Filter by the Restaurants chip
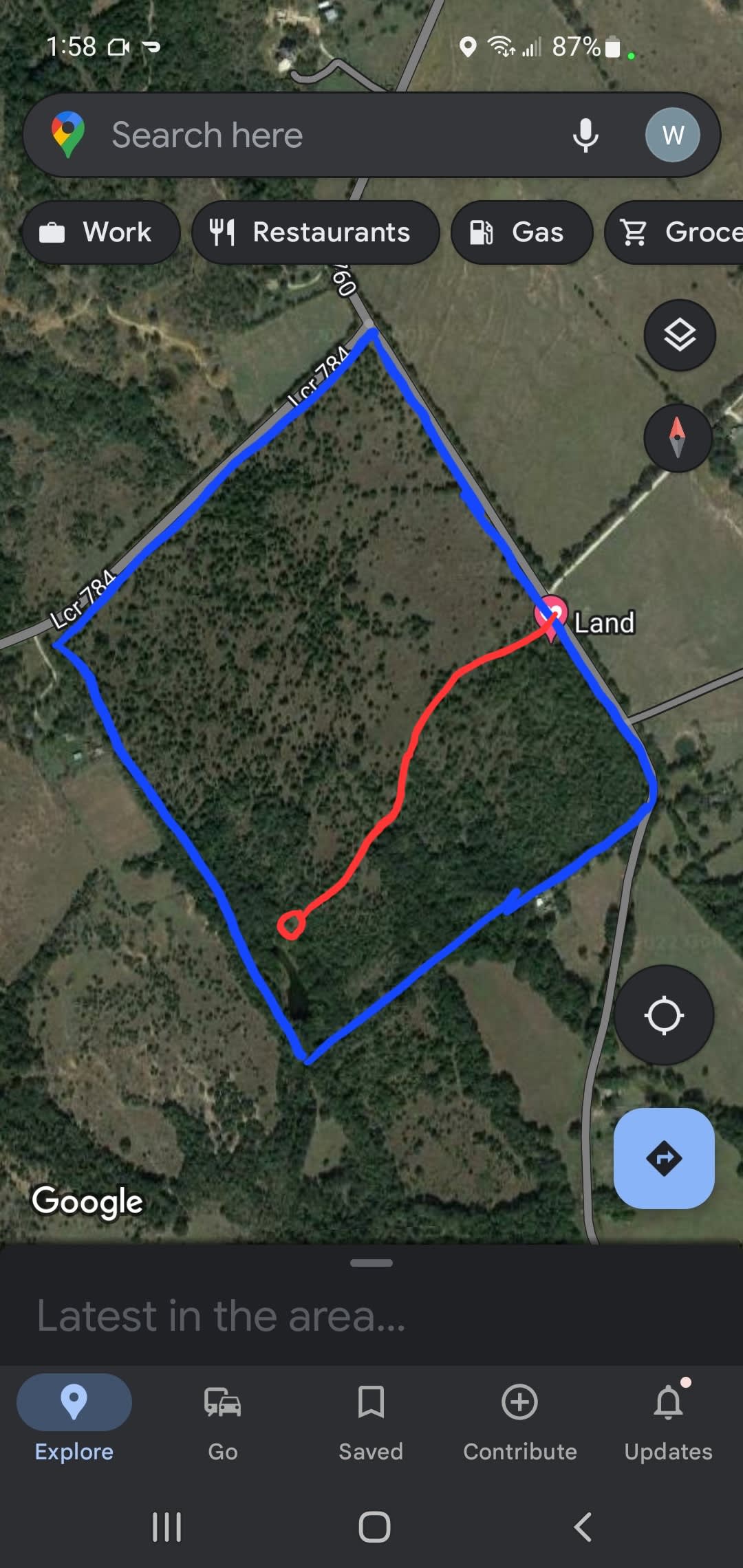 pos(315,232)
